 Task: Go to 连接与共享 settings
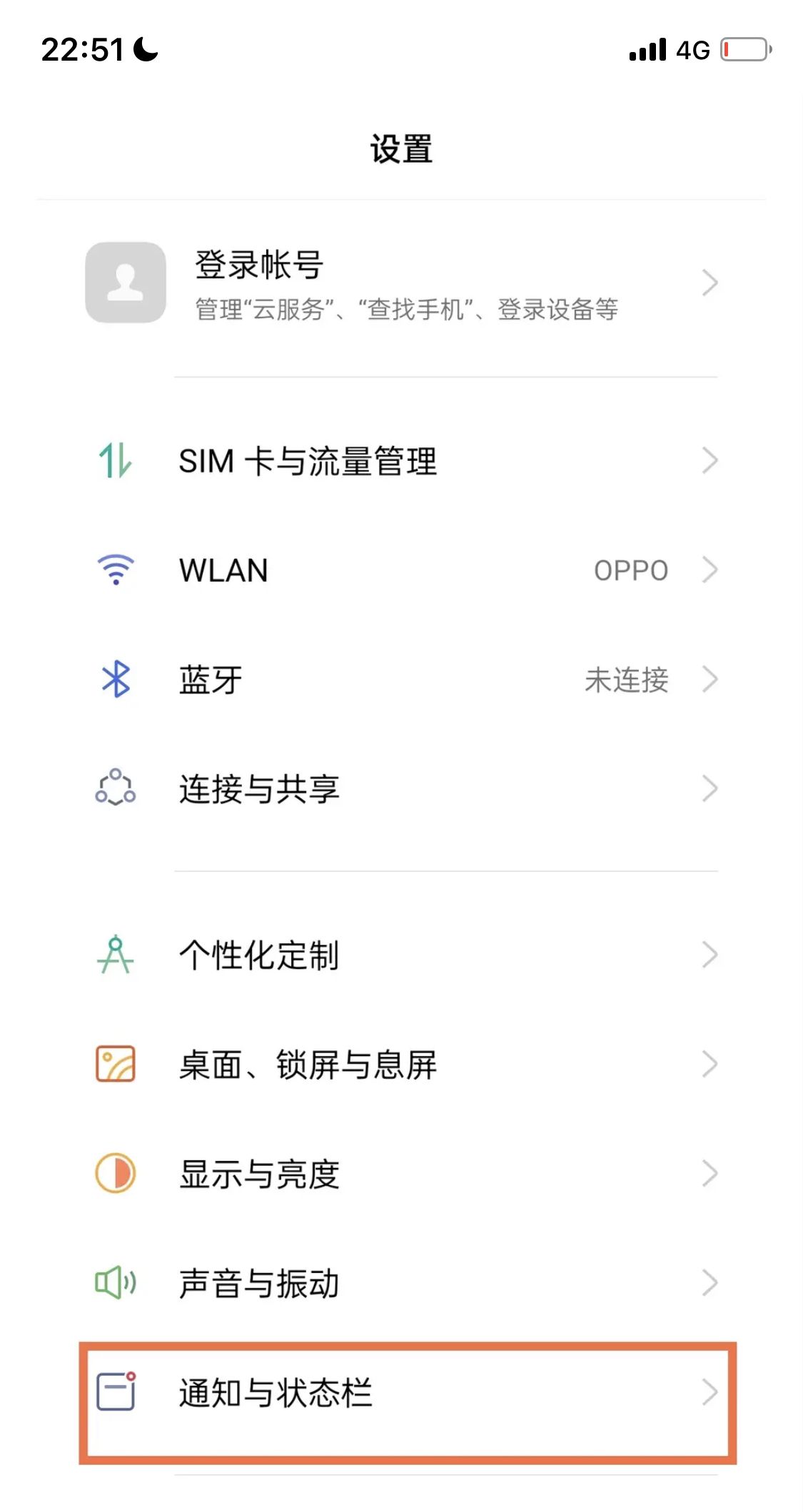(x=401, y=788)
